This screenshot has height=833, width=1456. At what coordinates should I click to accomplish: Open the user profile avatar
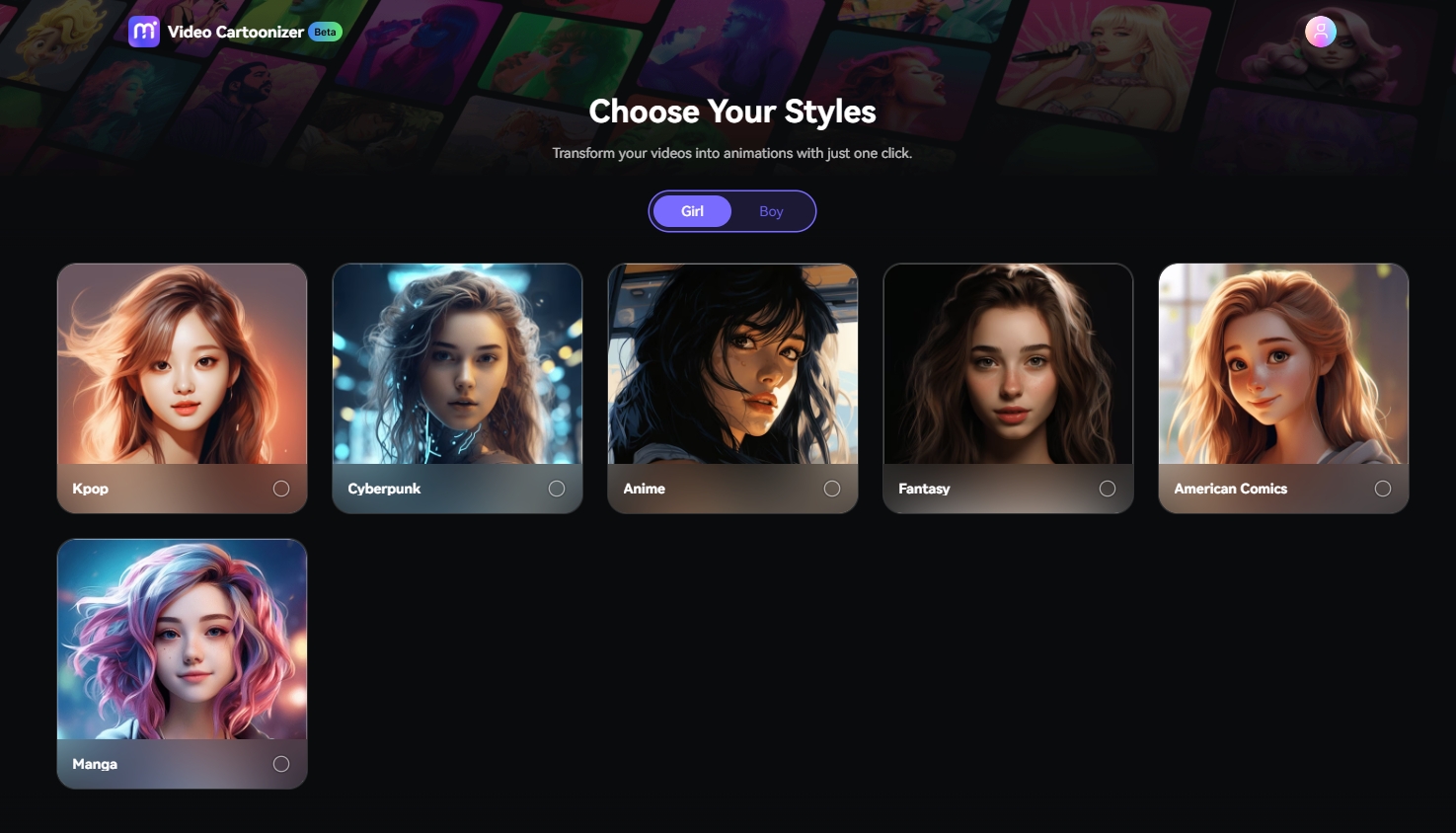point(1320,32)
